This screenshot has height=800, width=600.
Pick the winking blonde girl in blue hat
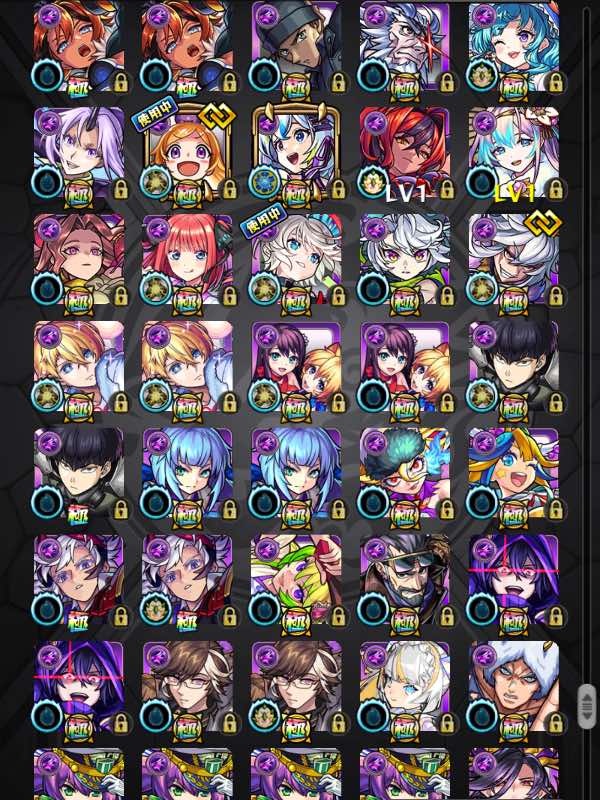coord(514,473)
